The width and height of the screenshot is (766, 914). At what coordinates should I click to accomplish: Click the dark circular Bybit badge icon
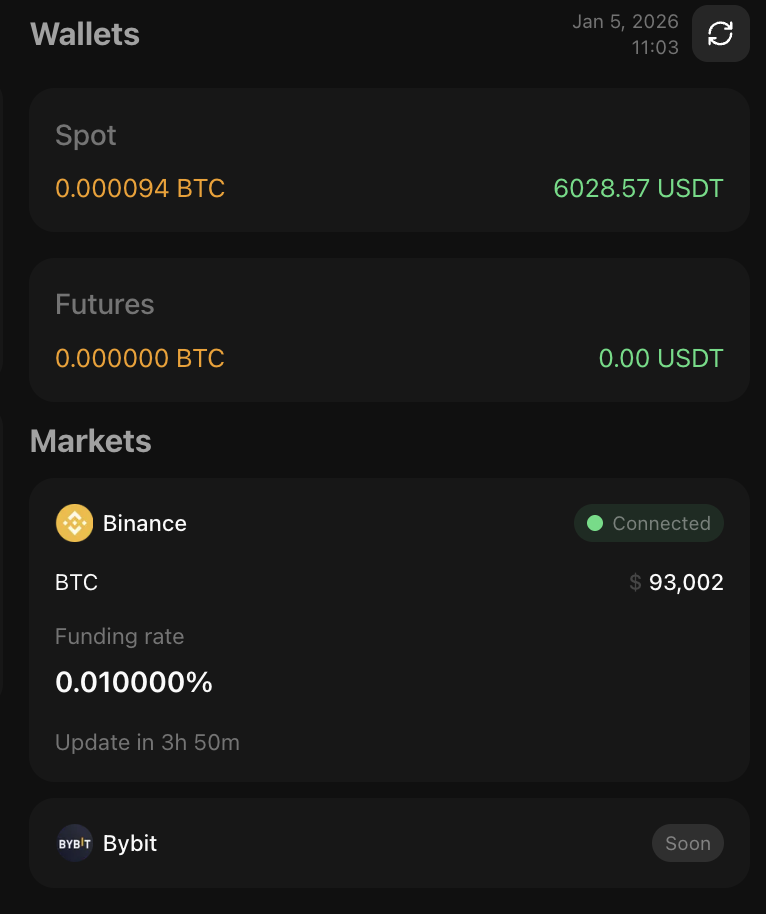pos(74,843)
